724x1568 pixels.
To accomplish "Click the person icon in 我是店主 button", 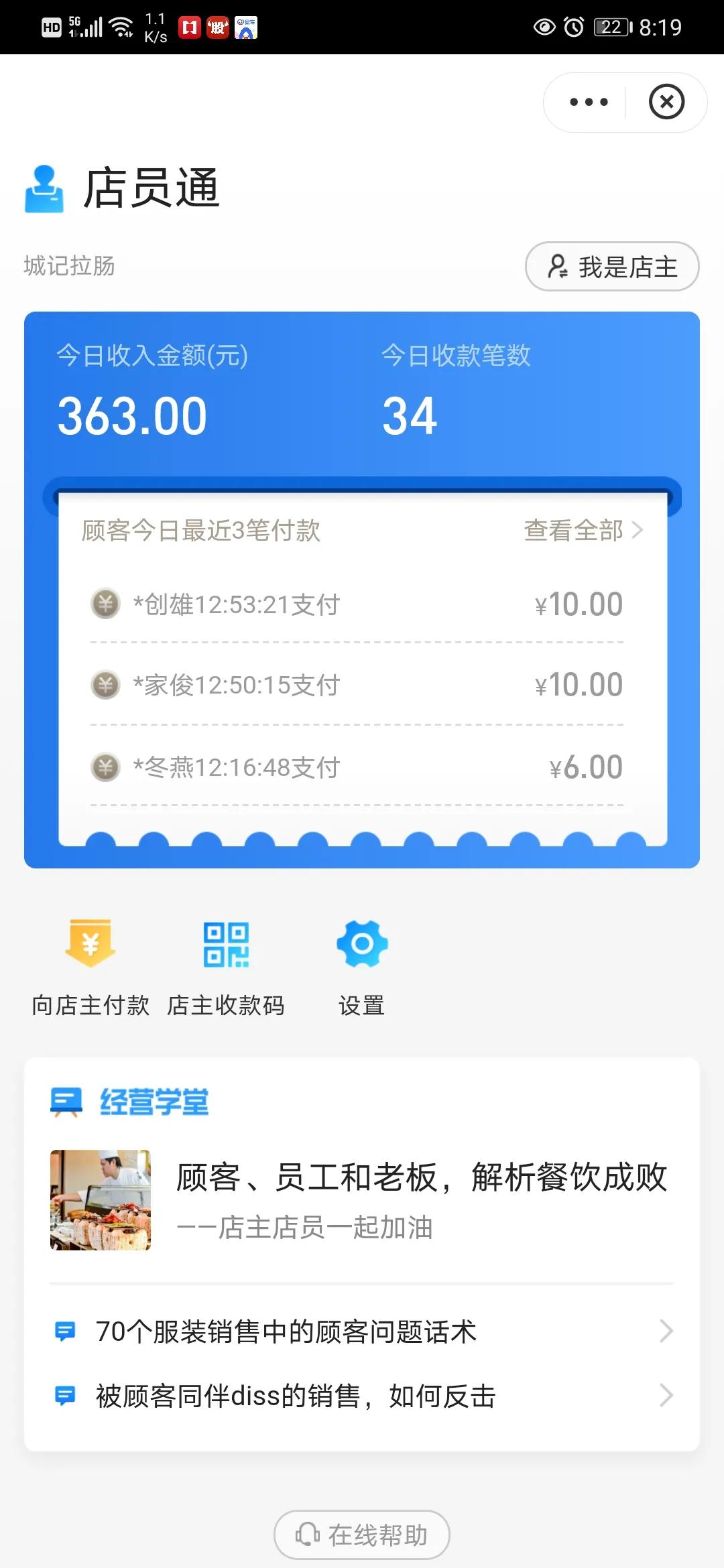I will point(558,266).
